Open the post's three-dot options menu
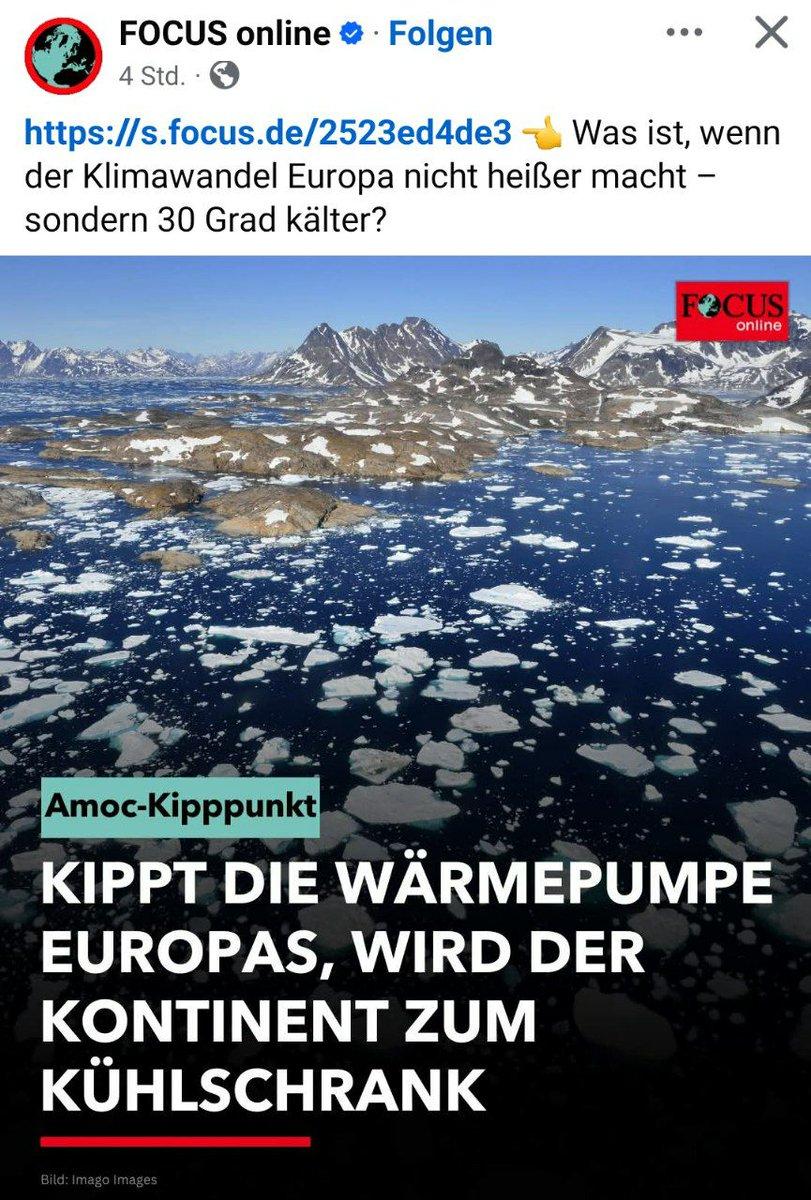The image size is (811, 1200). click(683, 33)
